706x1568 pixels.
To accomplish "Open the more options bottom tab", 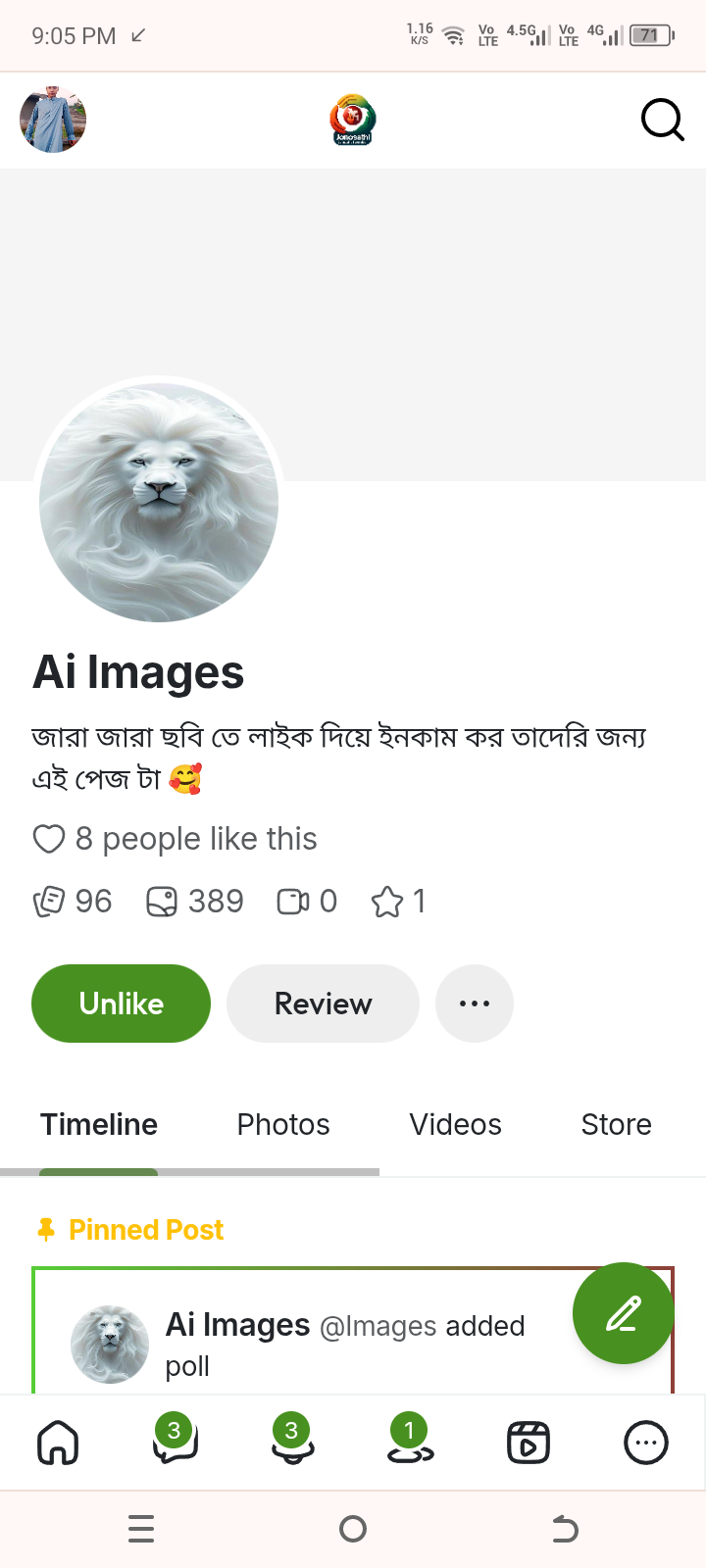I will (x=646, y=1443).
